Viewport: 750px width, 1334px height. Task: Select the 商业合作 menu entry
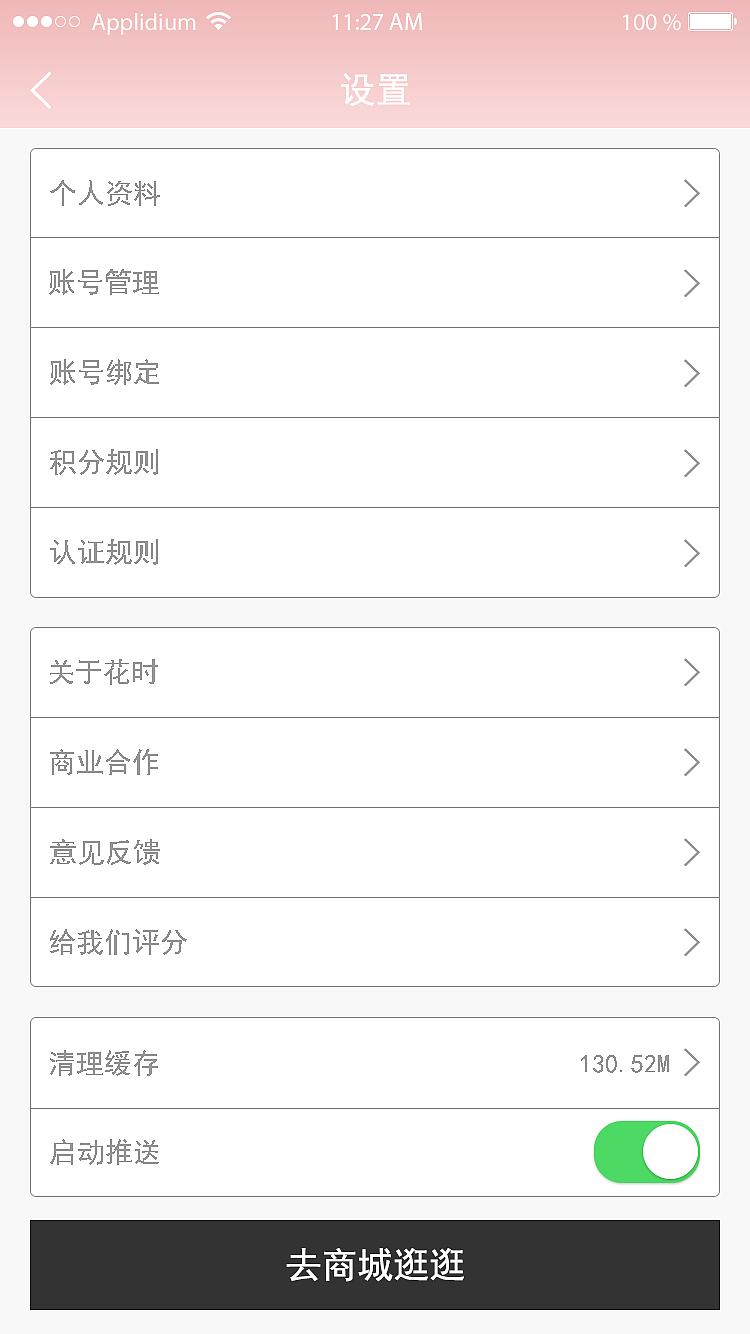(375, 762)
